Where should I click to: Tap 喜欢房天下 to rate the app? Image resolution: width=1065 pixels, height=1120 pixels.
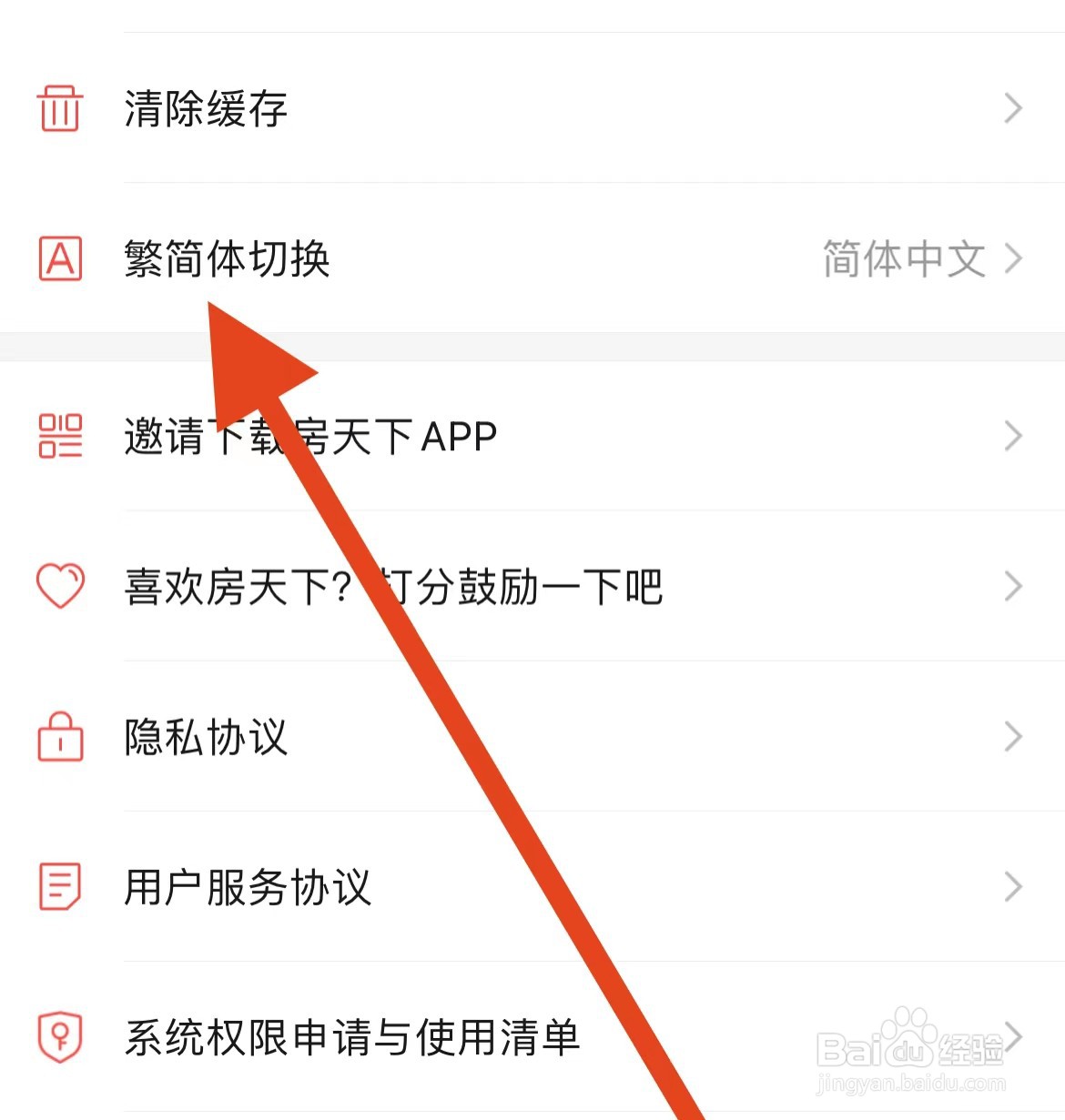(x=391, y=587)
